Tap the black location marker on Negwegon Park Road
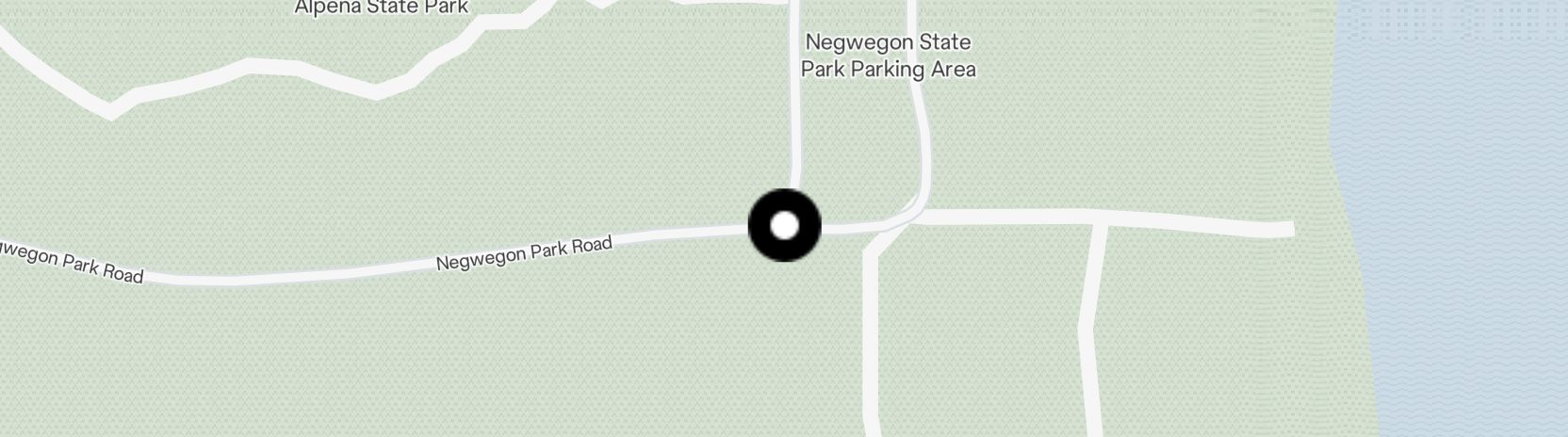This screenshot has width=1568, height=437. (784, 226)
